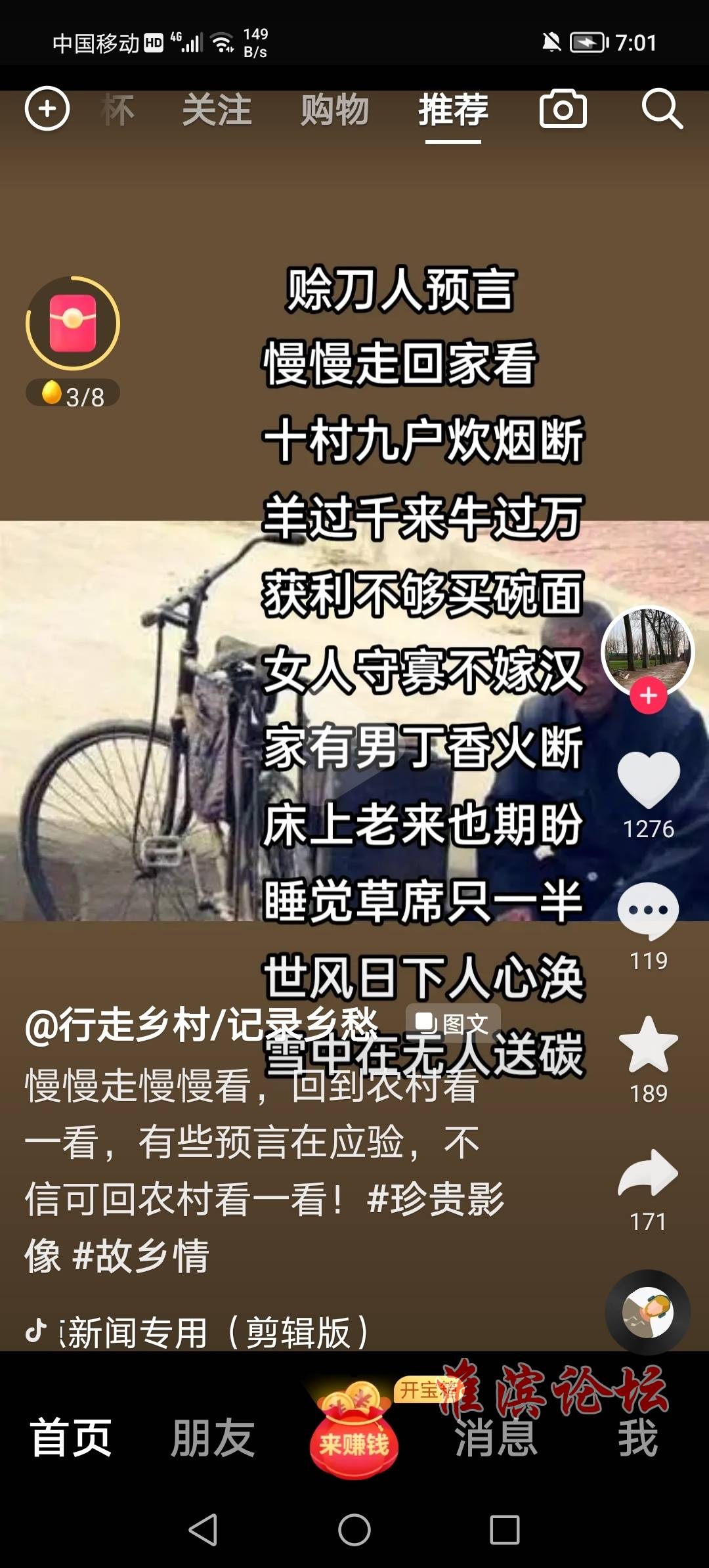Viewport: 709px width, 1568px height.
Task: Tap the plus icon in the top bar
Action: click(47, 108)
